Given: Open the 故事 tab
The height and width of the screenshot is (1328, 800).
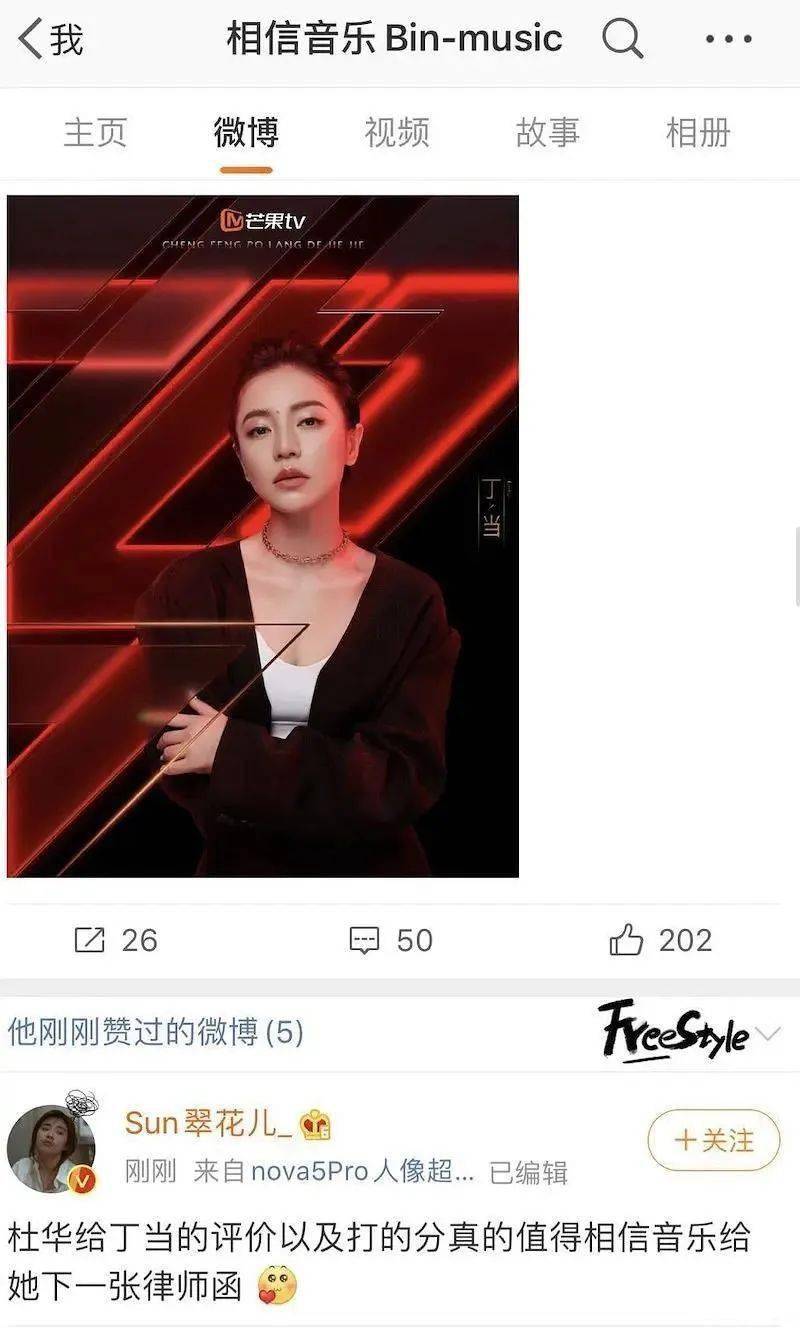Looking at the screenshot, I should (x=548, y=132).
